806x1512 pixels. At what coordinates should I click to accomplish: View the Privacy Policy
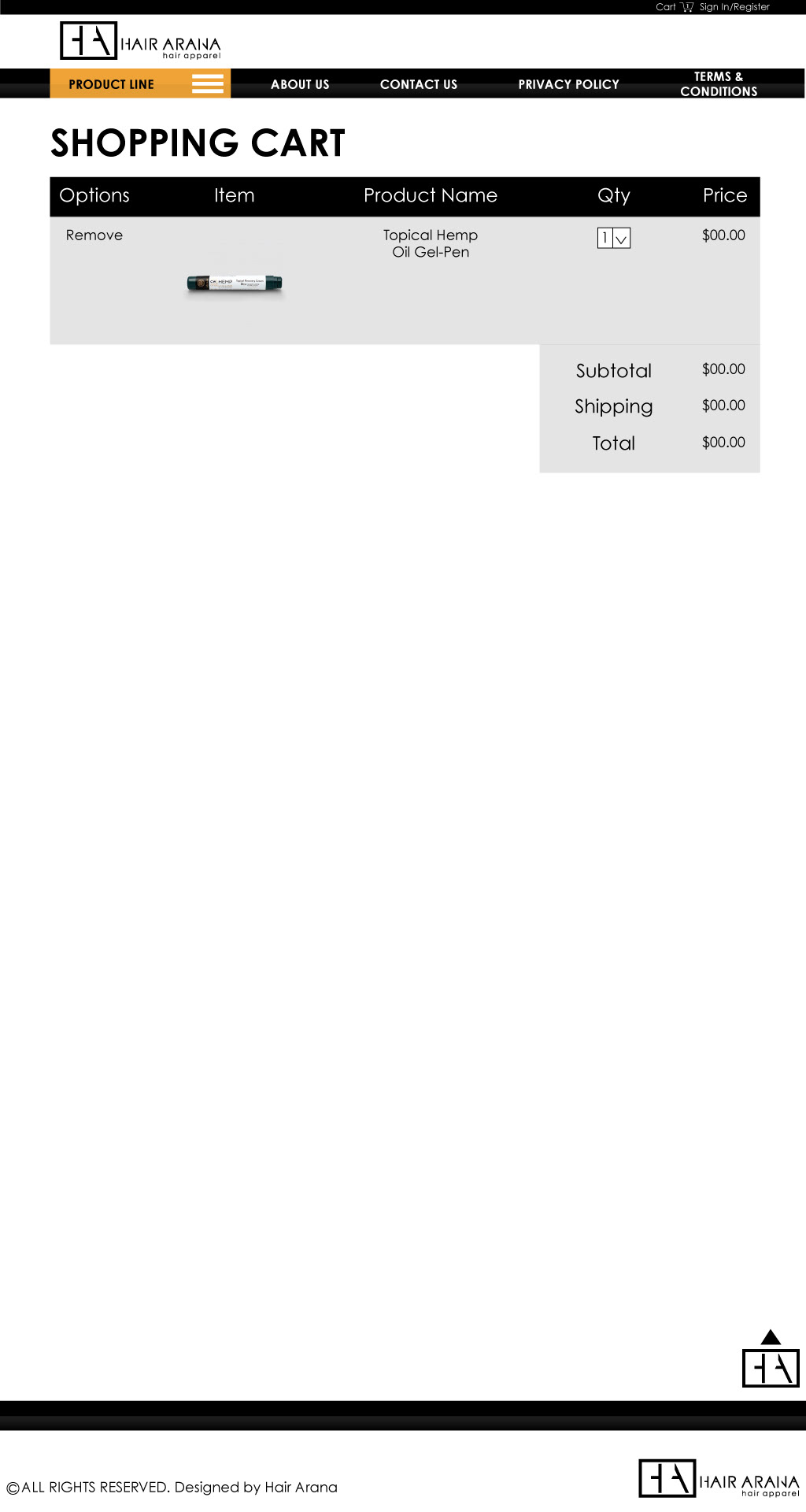[568, 84]
